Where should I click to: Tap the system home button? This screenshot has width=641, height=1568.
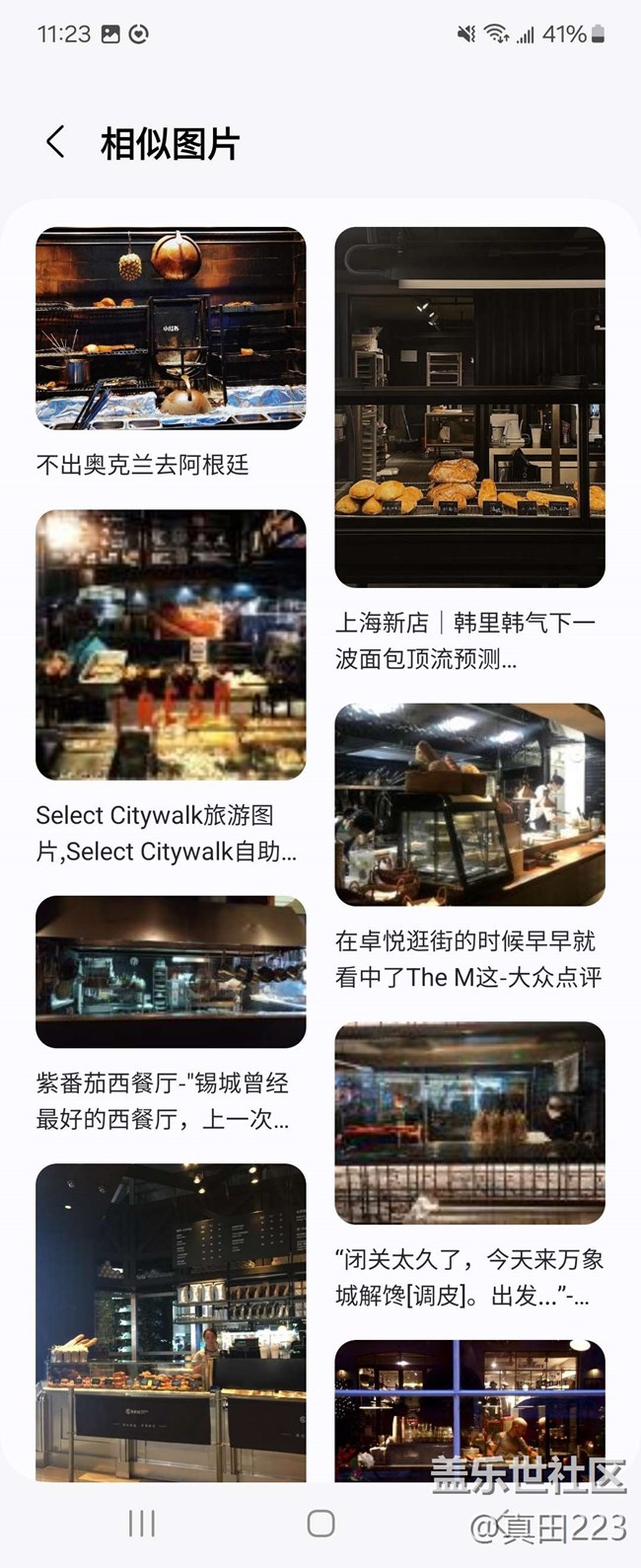320,1524
